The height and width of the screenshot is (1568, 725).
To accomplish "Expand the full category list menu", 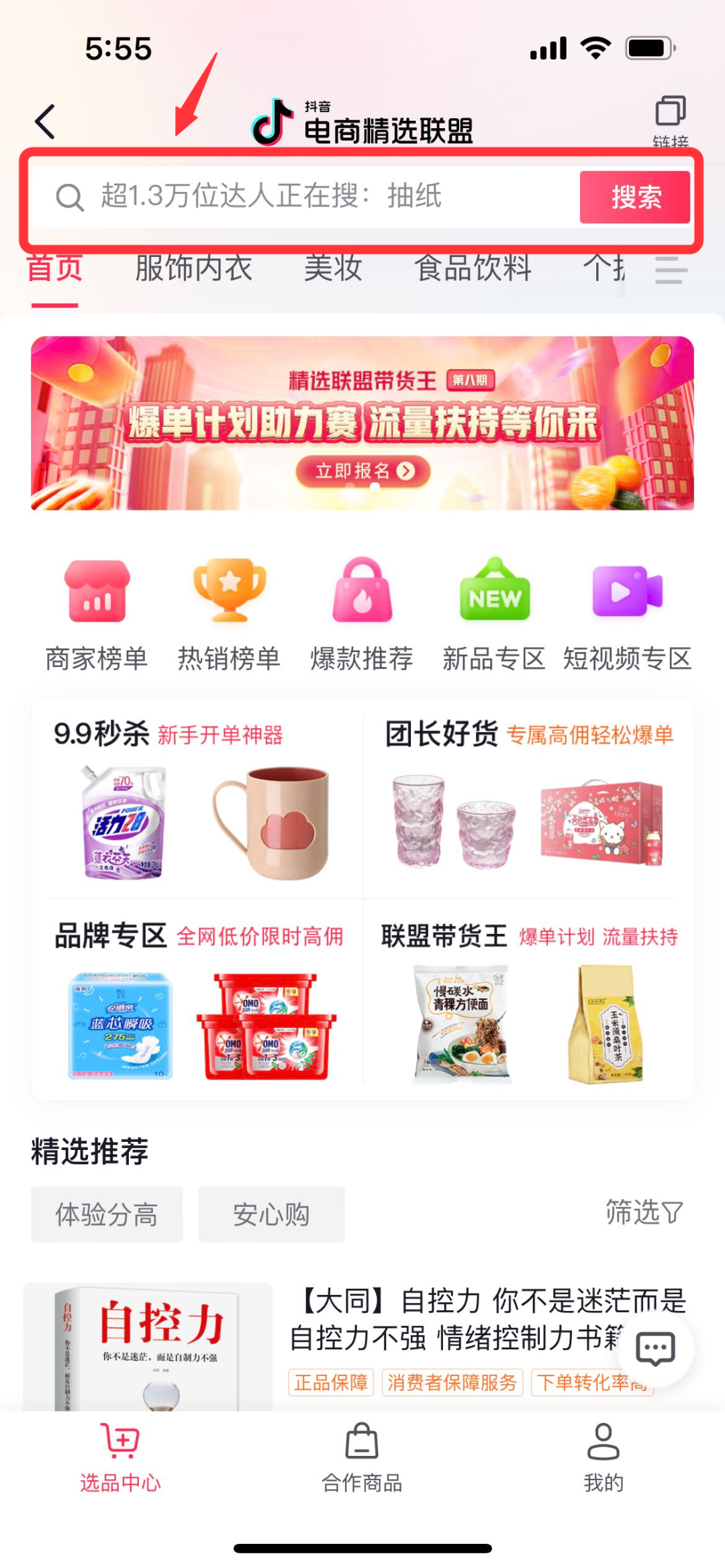I will pyautogui.click(x=671, y=270).
